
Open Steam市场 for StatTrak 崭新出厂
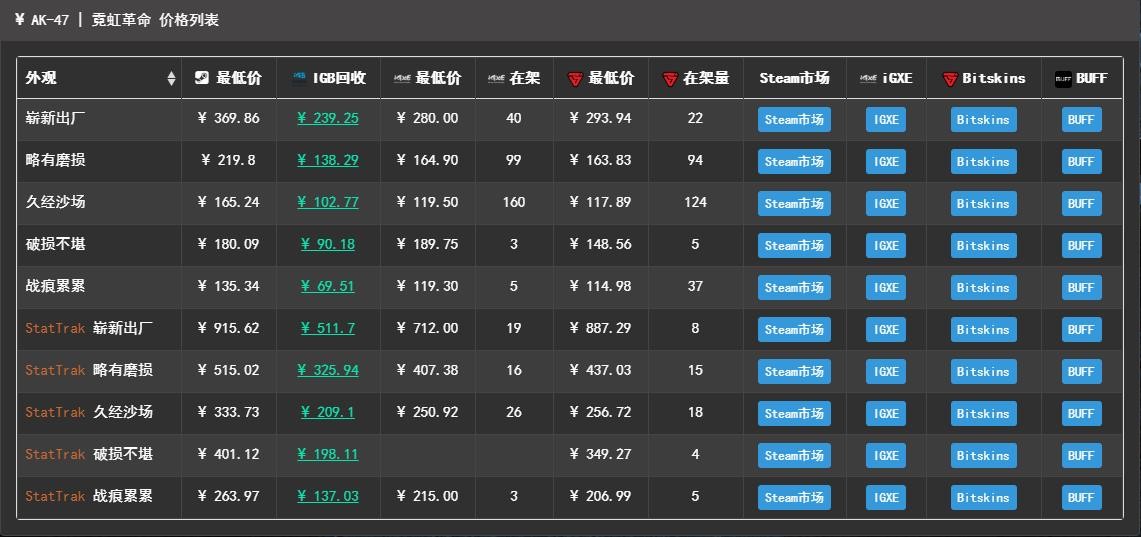point(794,329)
